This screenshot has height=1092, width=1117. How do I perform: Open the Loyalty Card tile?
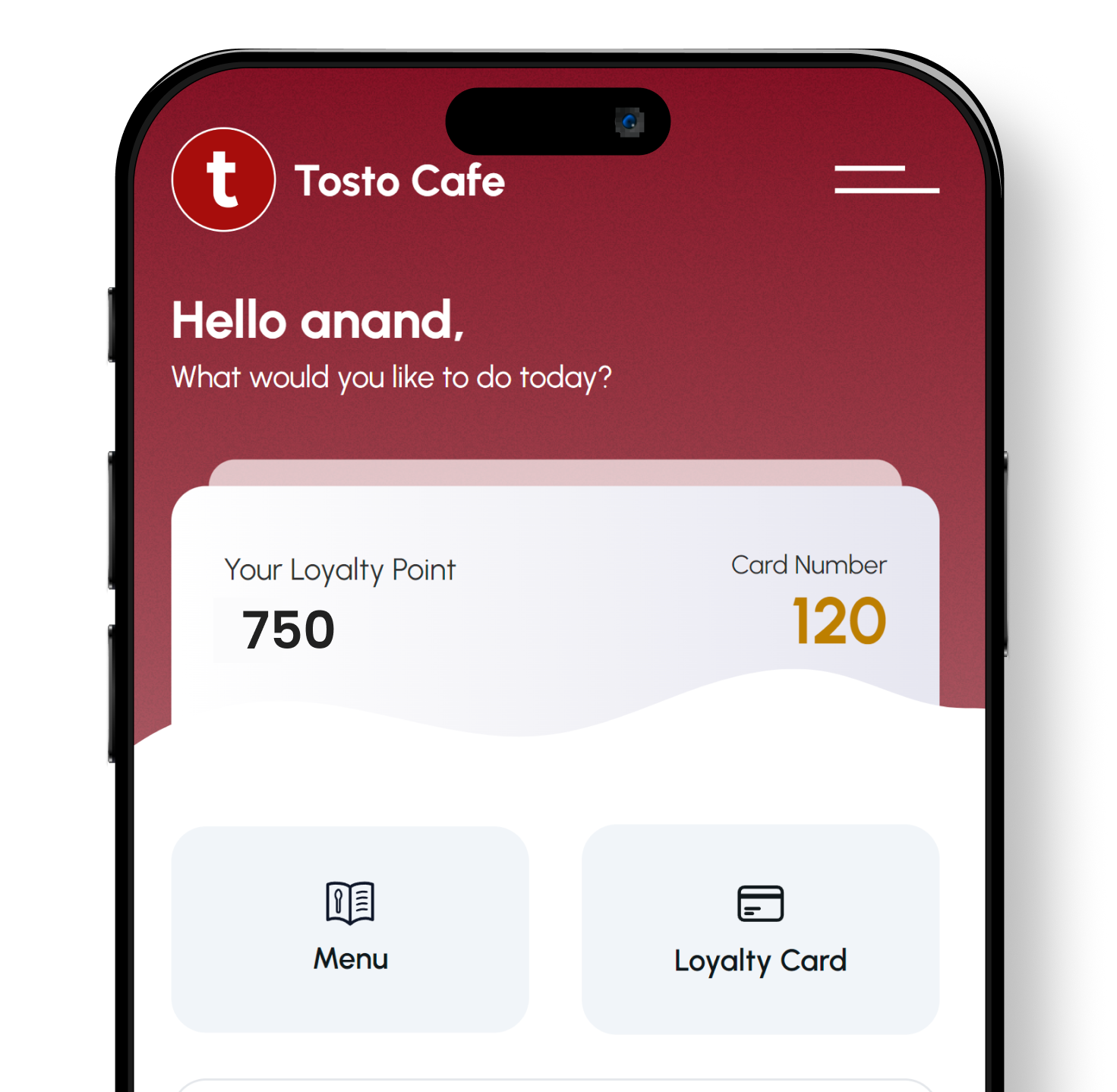click(x=760, y=929)
